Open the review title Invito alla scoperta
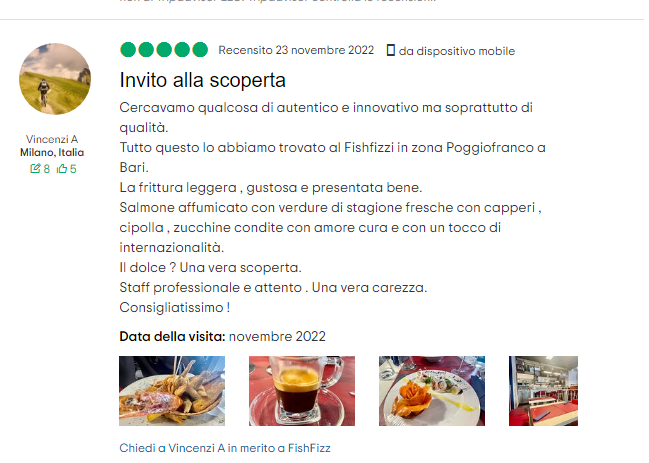Viewport: 649px width, 463px height. pos(203,80)
